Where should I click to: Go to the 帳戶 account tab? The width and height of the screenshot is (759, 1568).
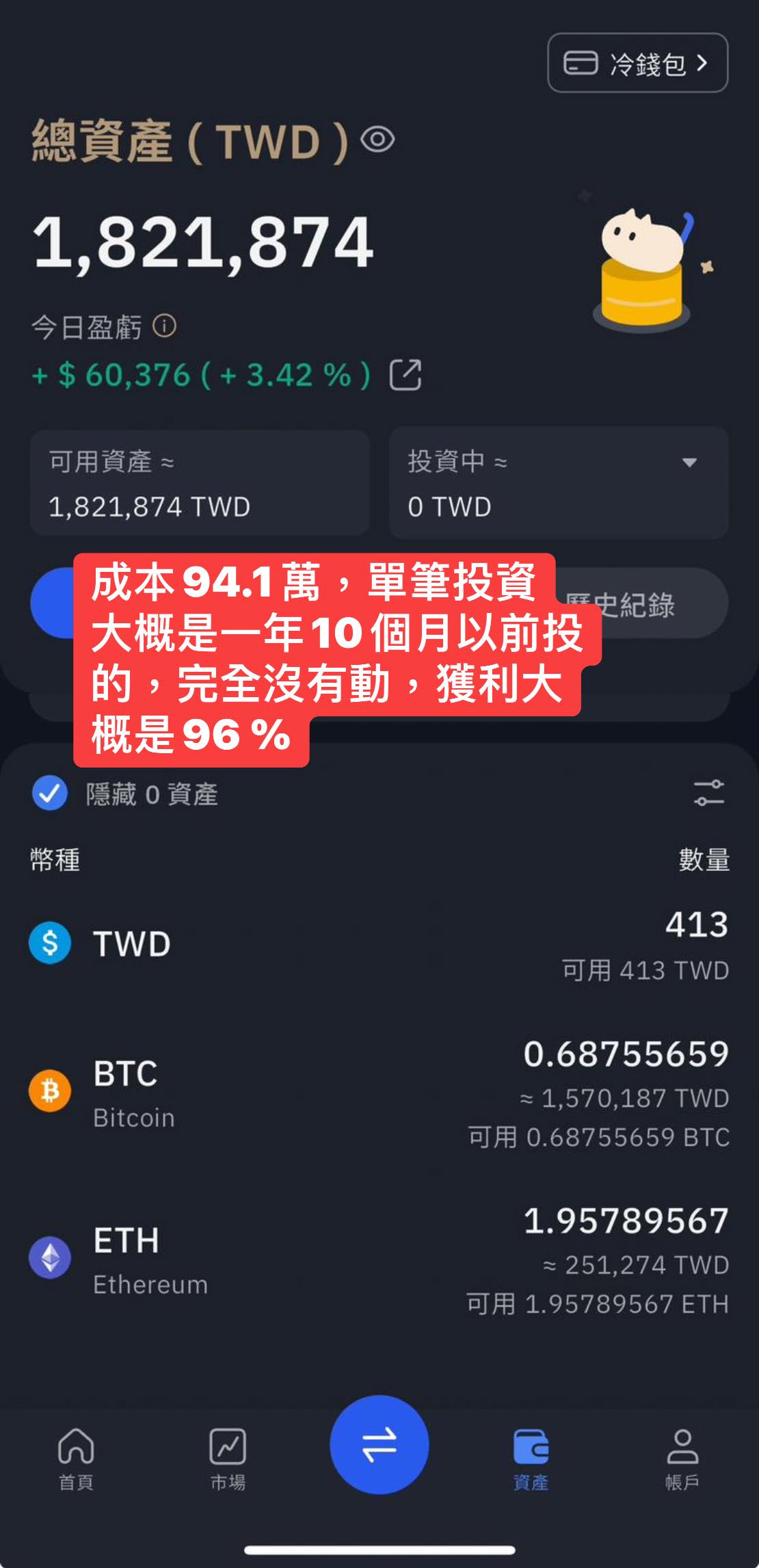(x=682, y=1459)
